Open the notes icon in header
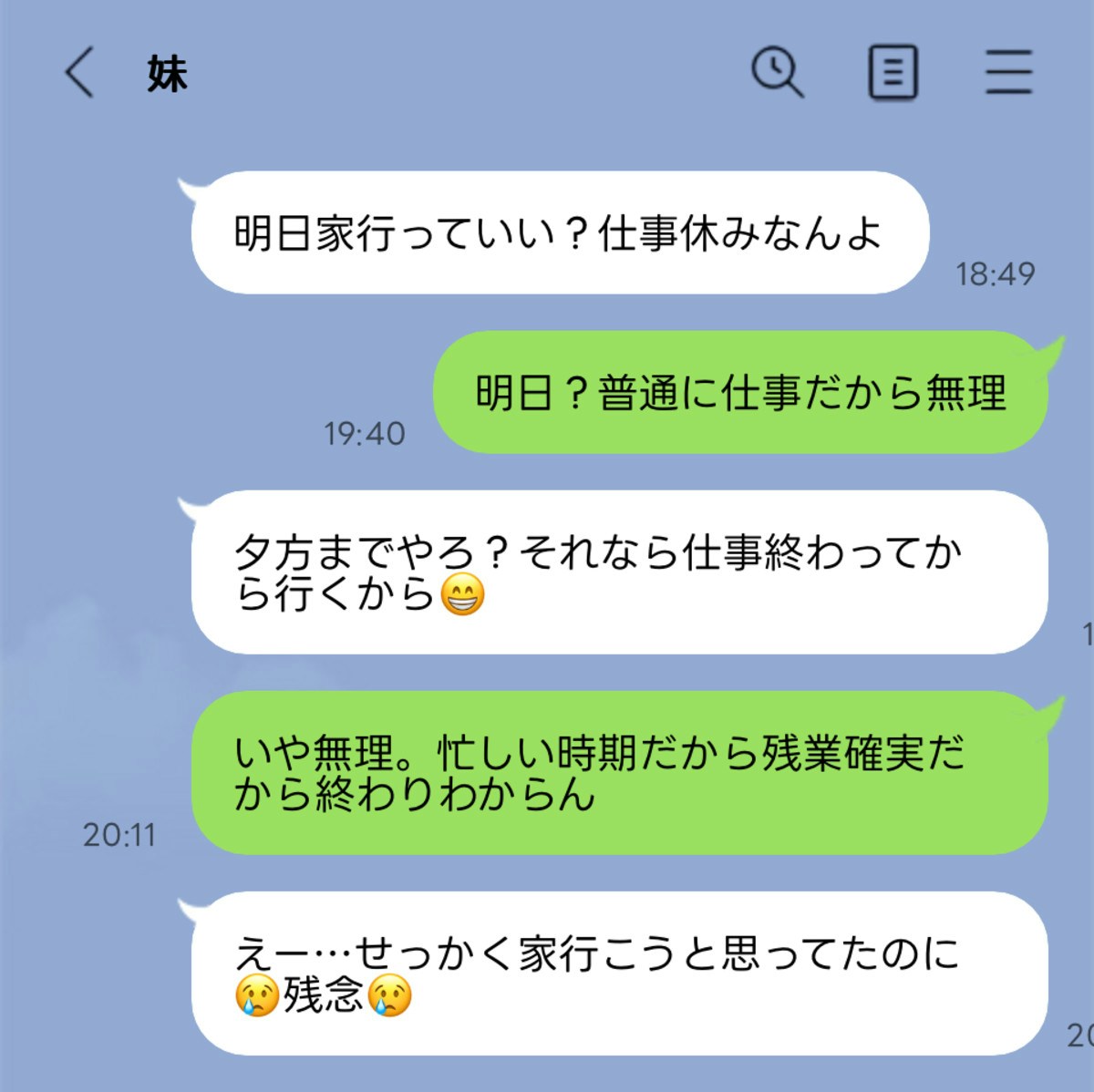 coord(892,72)
